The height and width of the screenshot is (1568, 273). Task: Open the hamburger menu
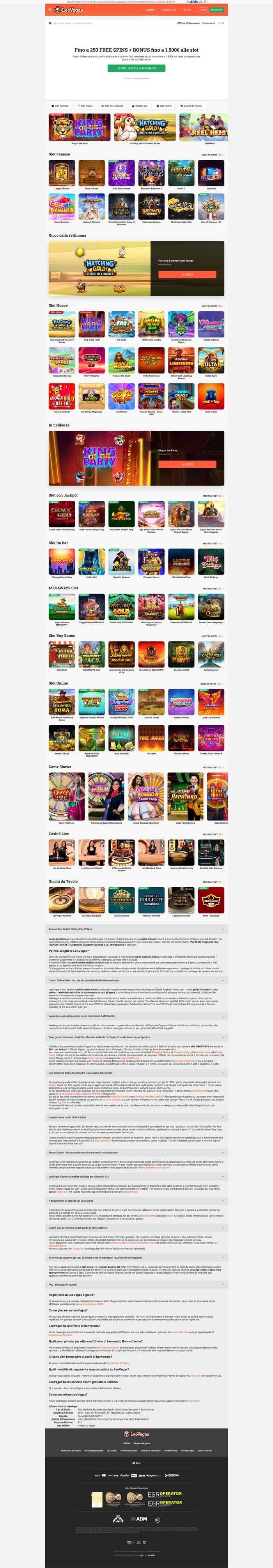[50, 10]
